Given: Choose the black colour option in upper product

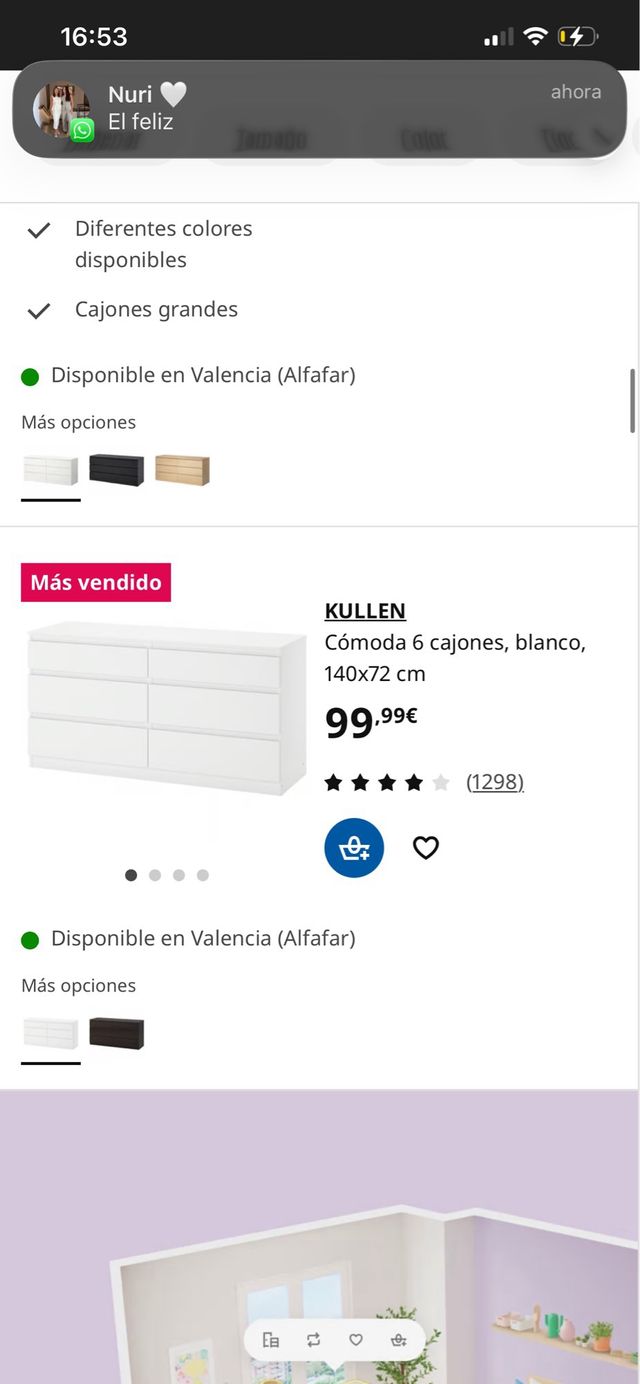Looking at the screenshot, I should coord(116,470).
